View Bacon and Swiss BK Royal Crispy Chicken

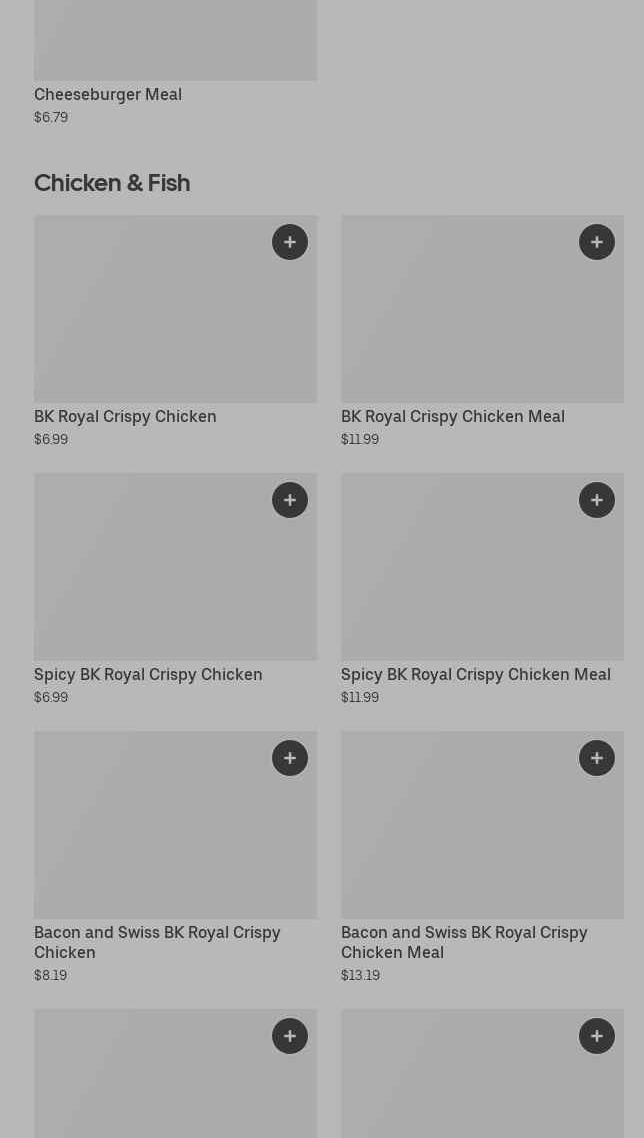pyautogui.click(x=150, y=840)
